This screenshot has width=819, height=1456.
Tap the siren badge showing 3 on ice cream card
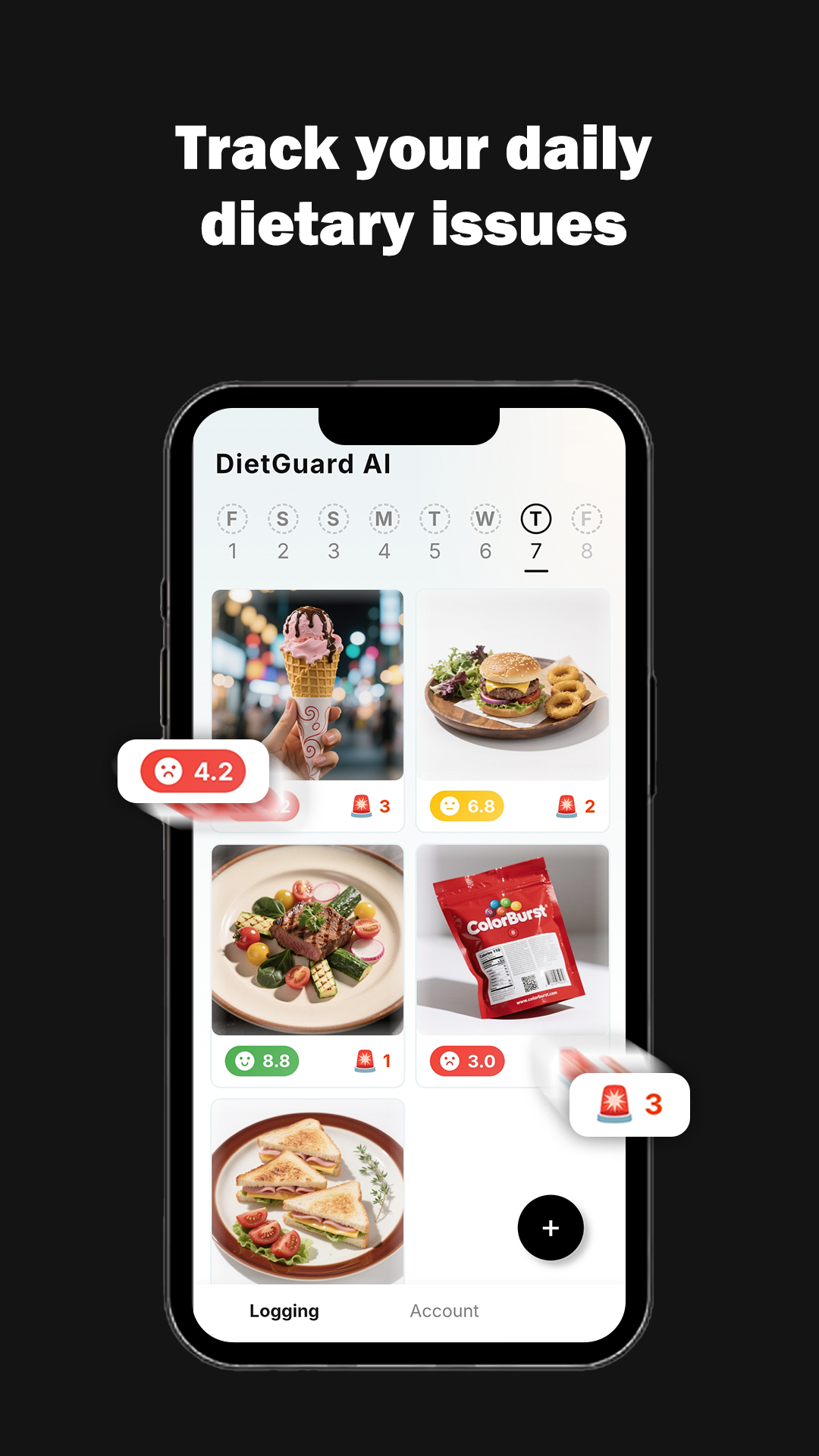point(372,806)
